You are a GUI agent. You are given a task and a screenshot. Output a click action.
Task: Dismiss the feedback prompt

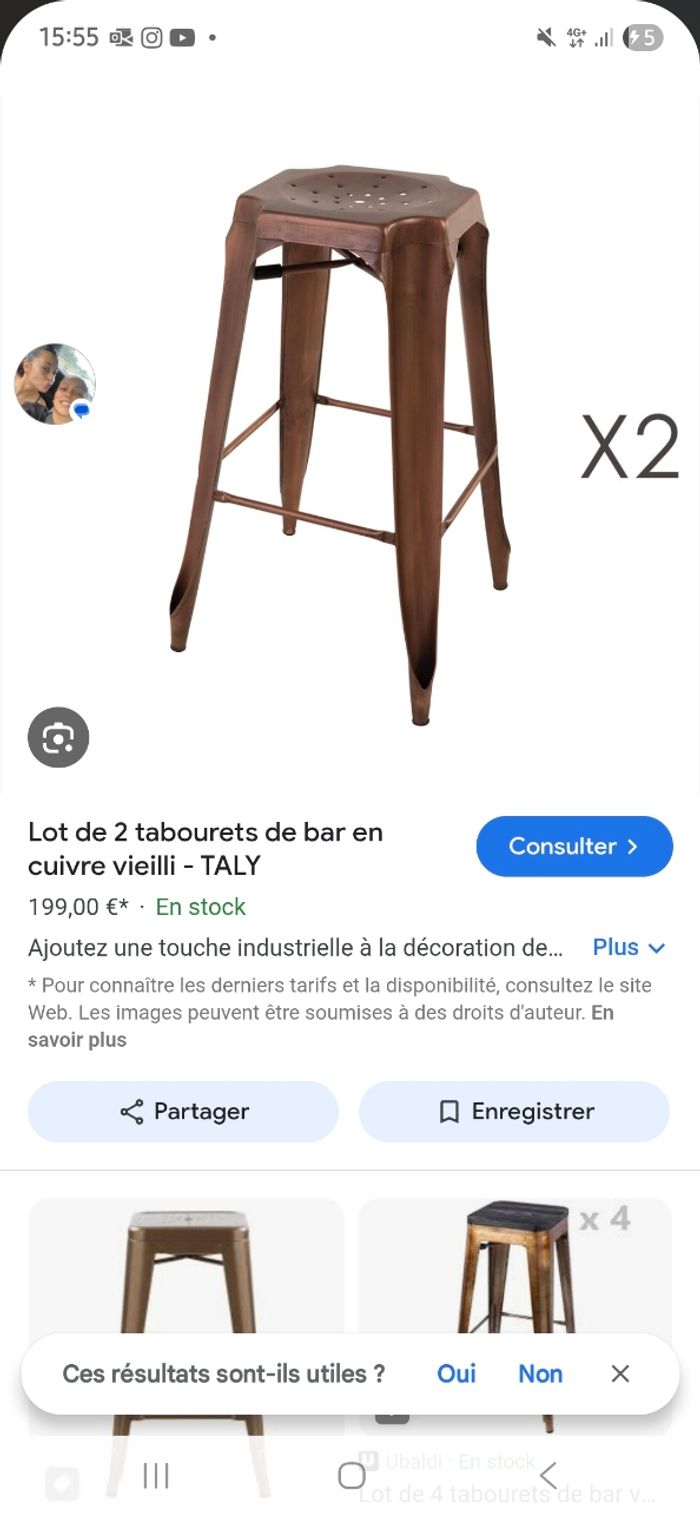tap(620, 1374)
